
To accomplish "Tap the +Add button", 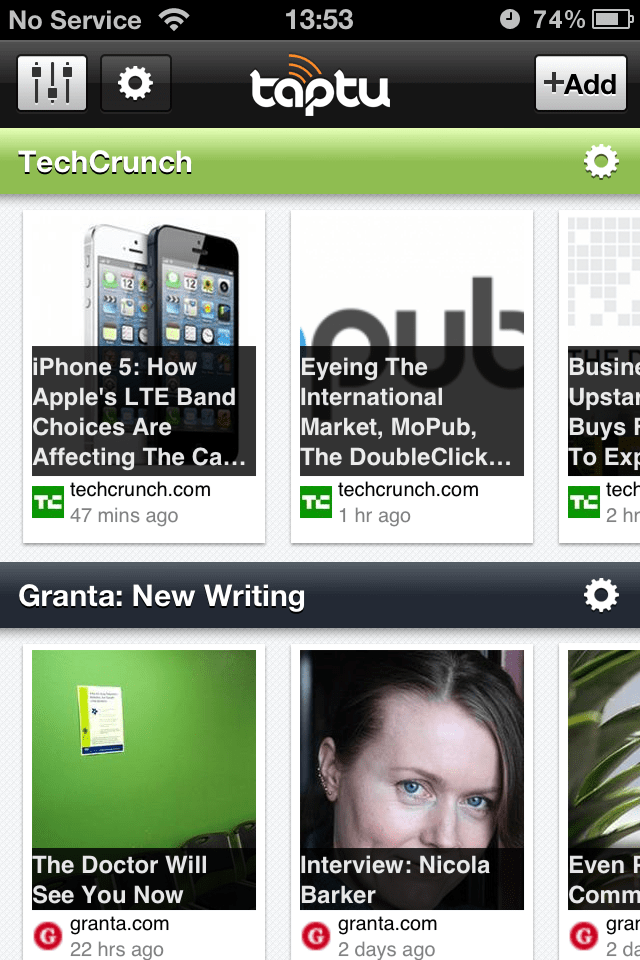I will [x=580, y=83].
